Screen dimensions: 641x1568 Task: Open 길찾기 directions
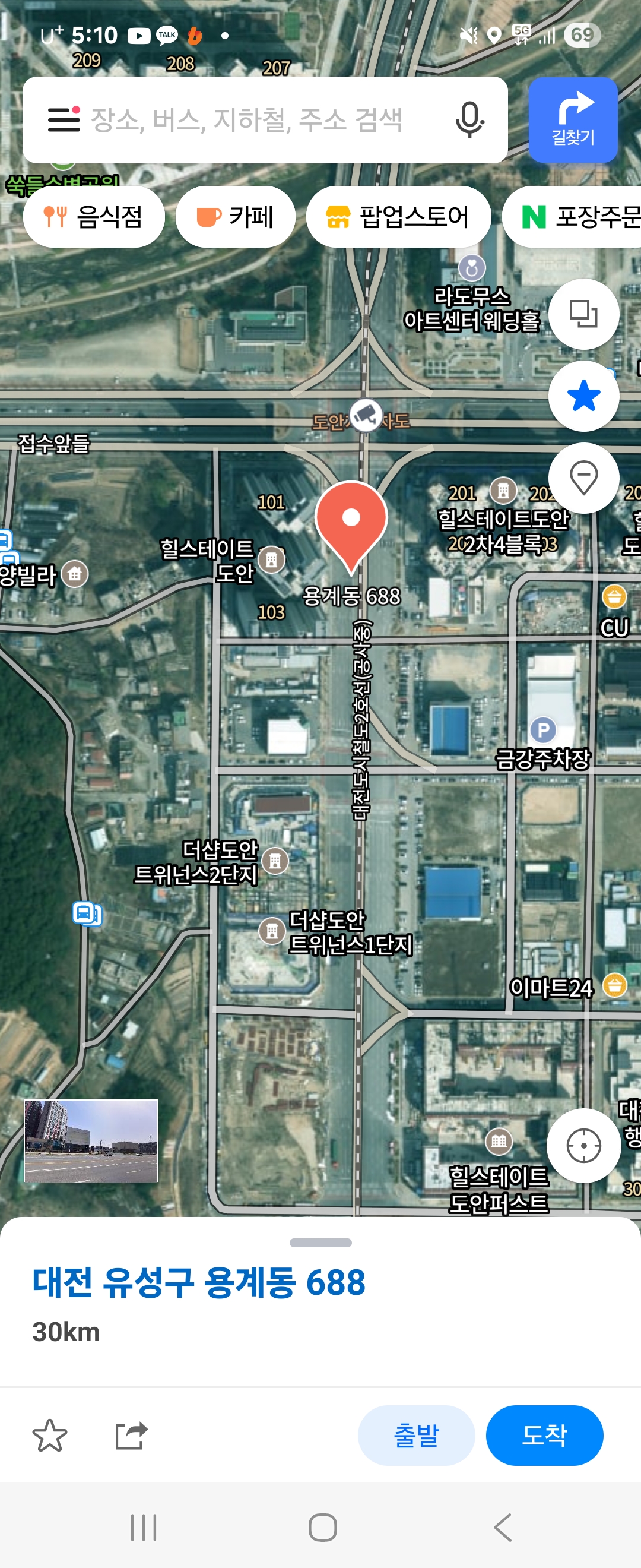[572, 120]
